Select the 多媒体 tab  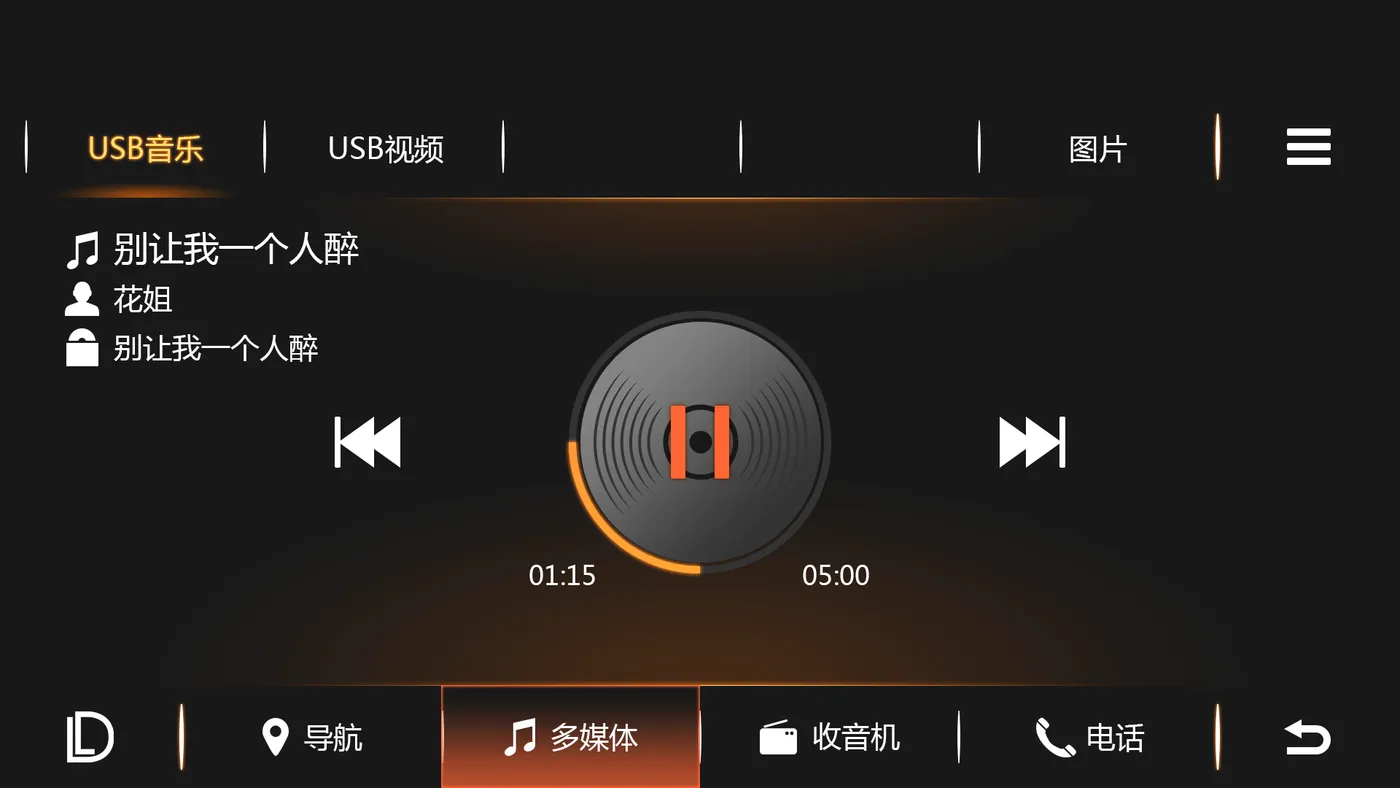(570, 738)
